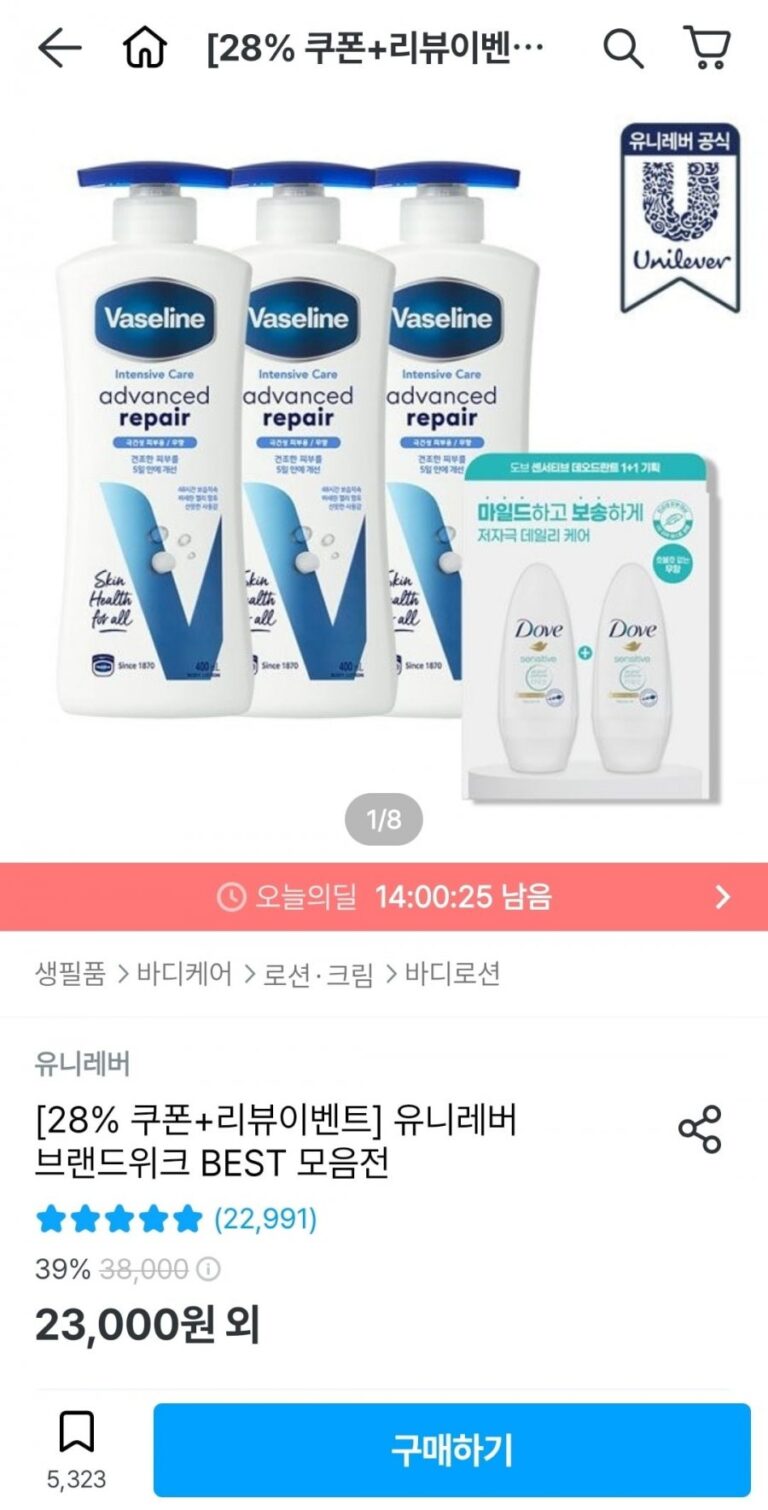
Task: Go back to the previous page
Action: [x=60, y=48]
